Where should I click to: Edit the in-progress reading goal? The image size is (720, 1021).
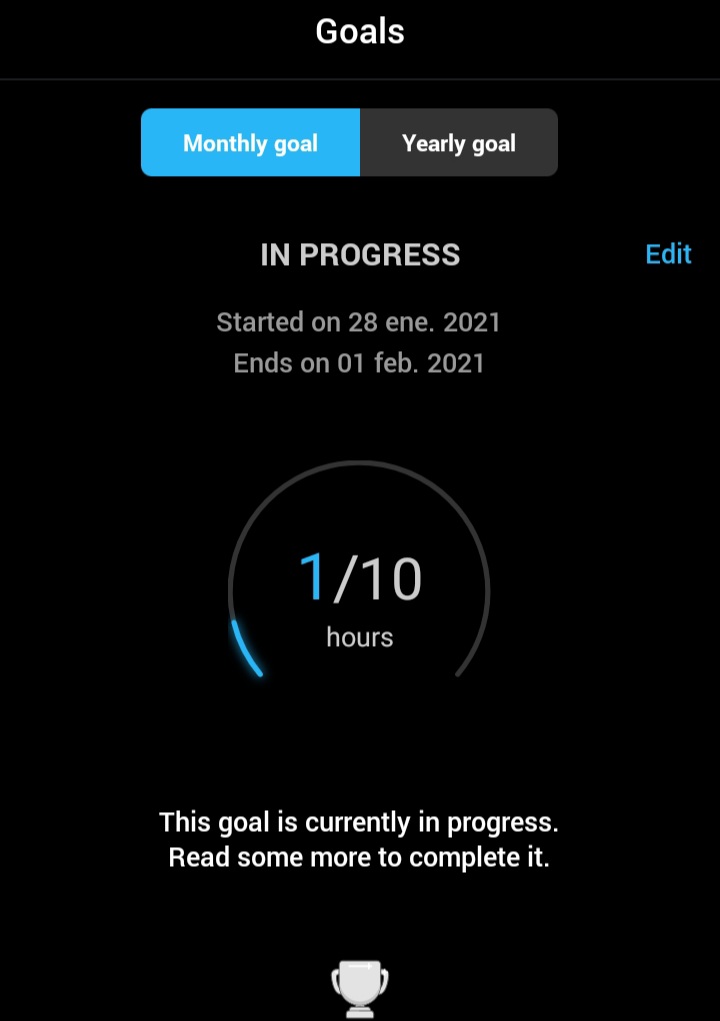(x=668, y=254)
